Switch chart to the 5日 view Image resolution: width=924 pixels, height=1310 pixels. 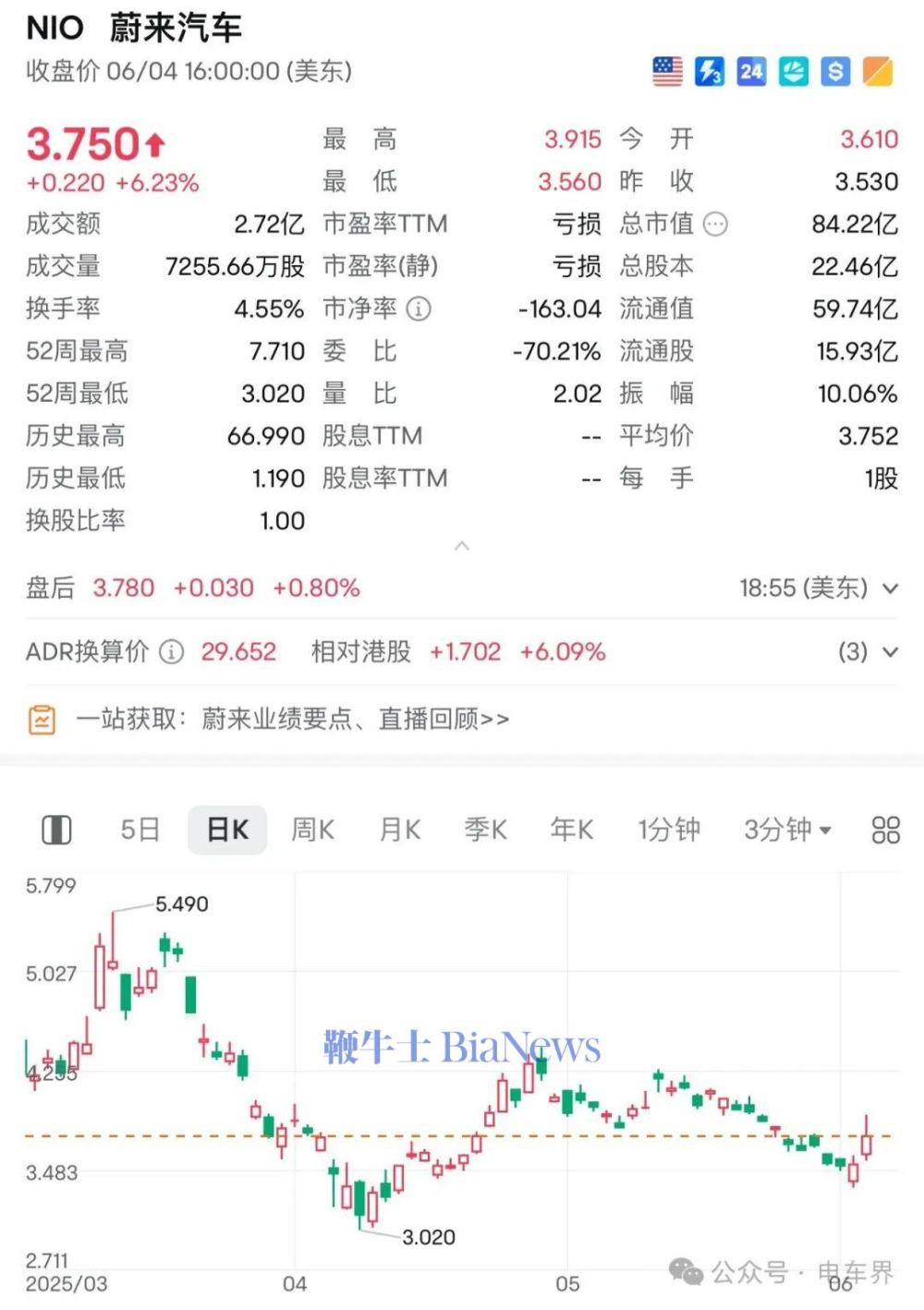140,830
